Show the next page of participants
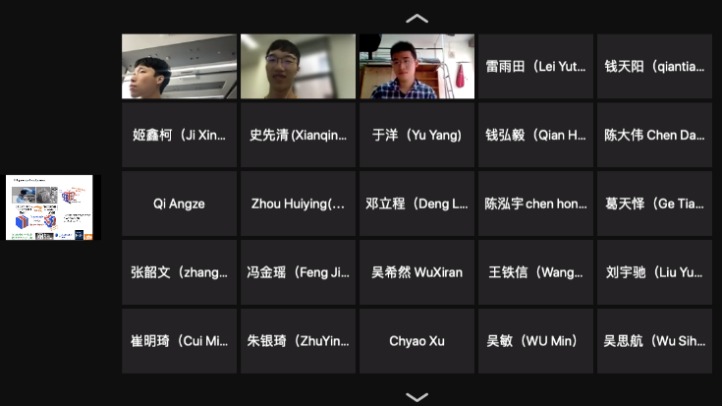This screenshot has width=722, height=406. tap(417, 396)
